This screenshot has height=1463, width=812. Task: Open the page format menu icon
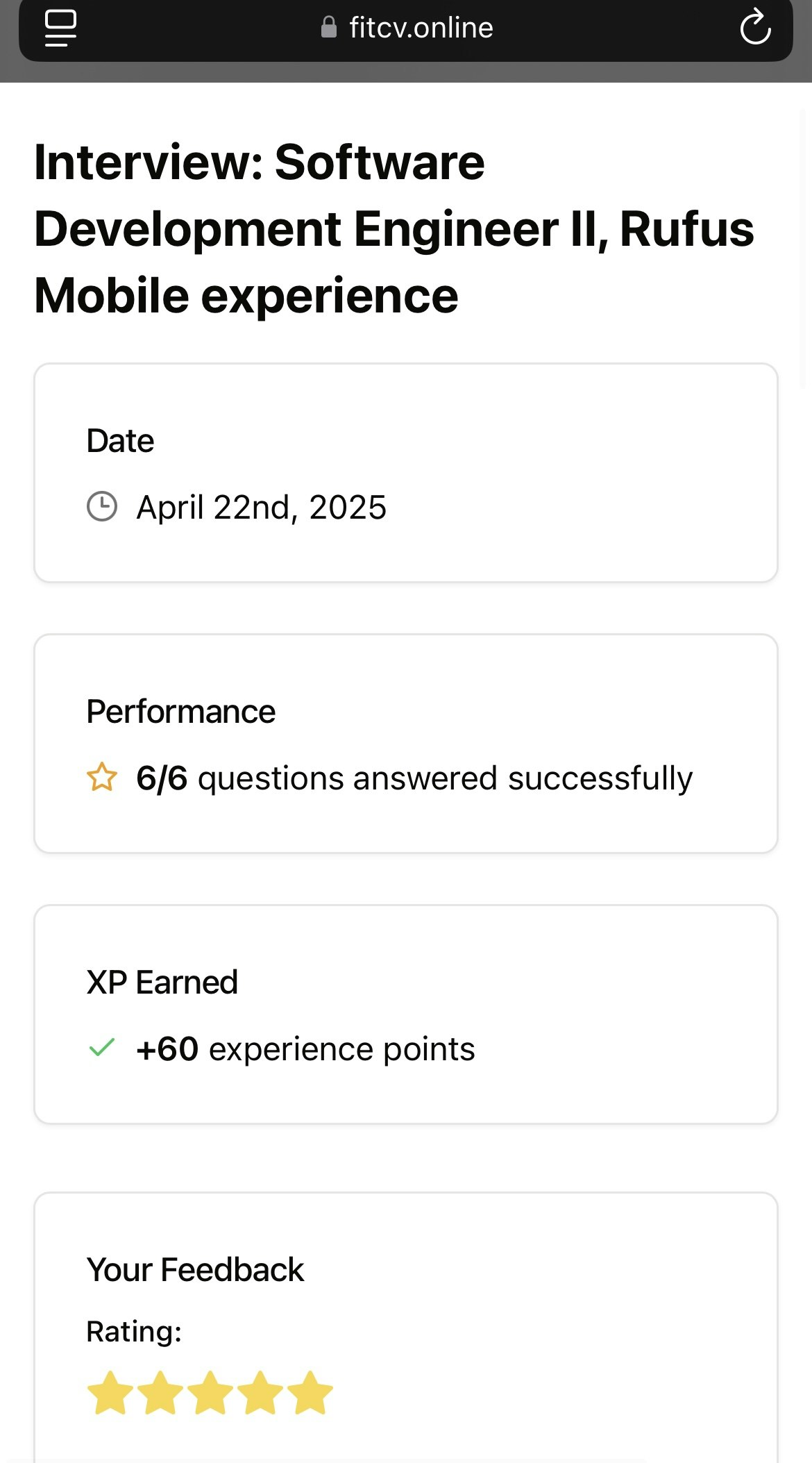[60, 28]
